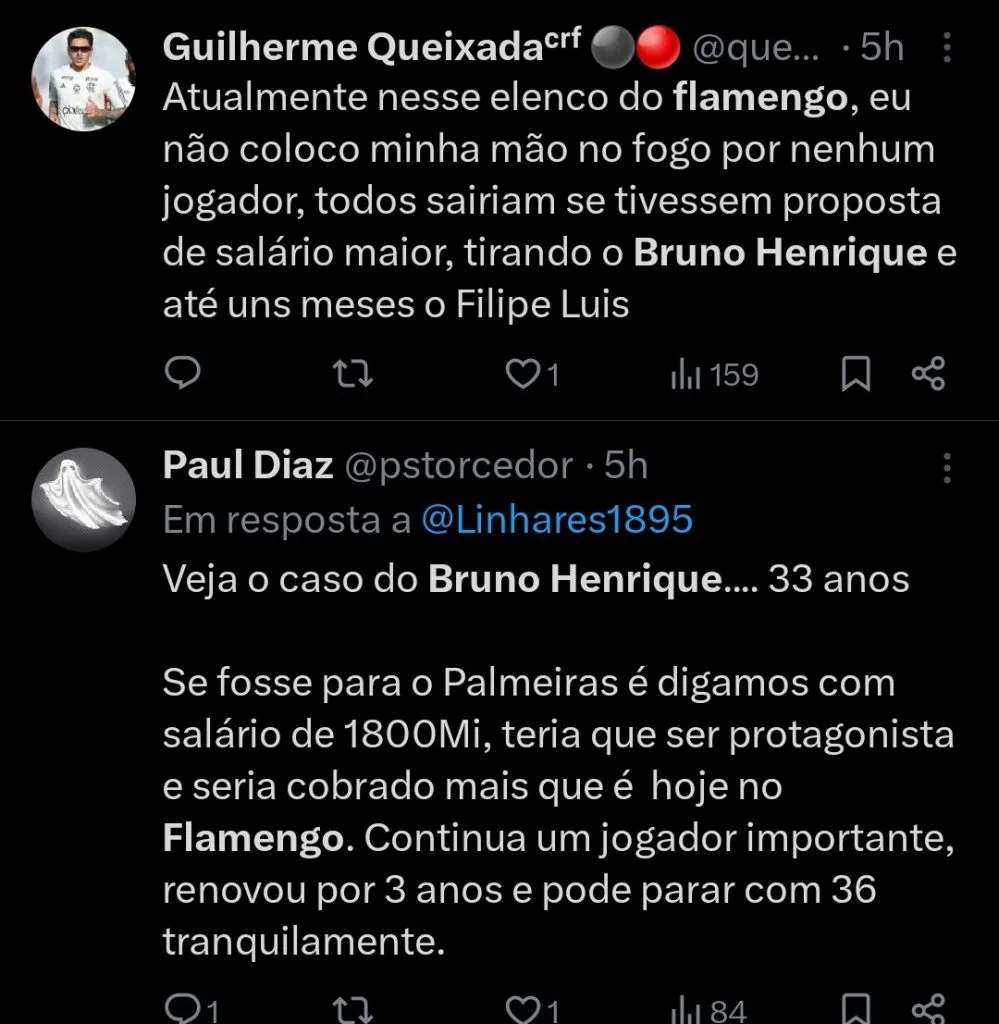Click the @Linhares1895 mention link

(558, 519)
